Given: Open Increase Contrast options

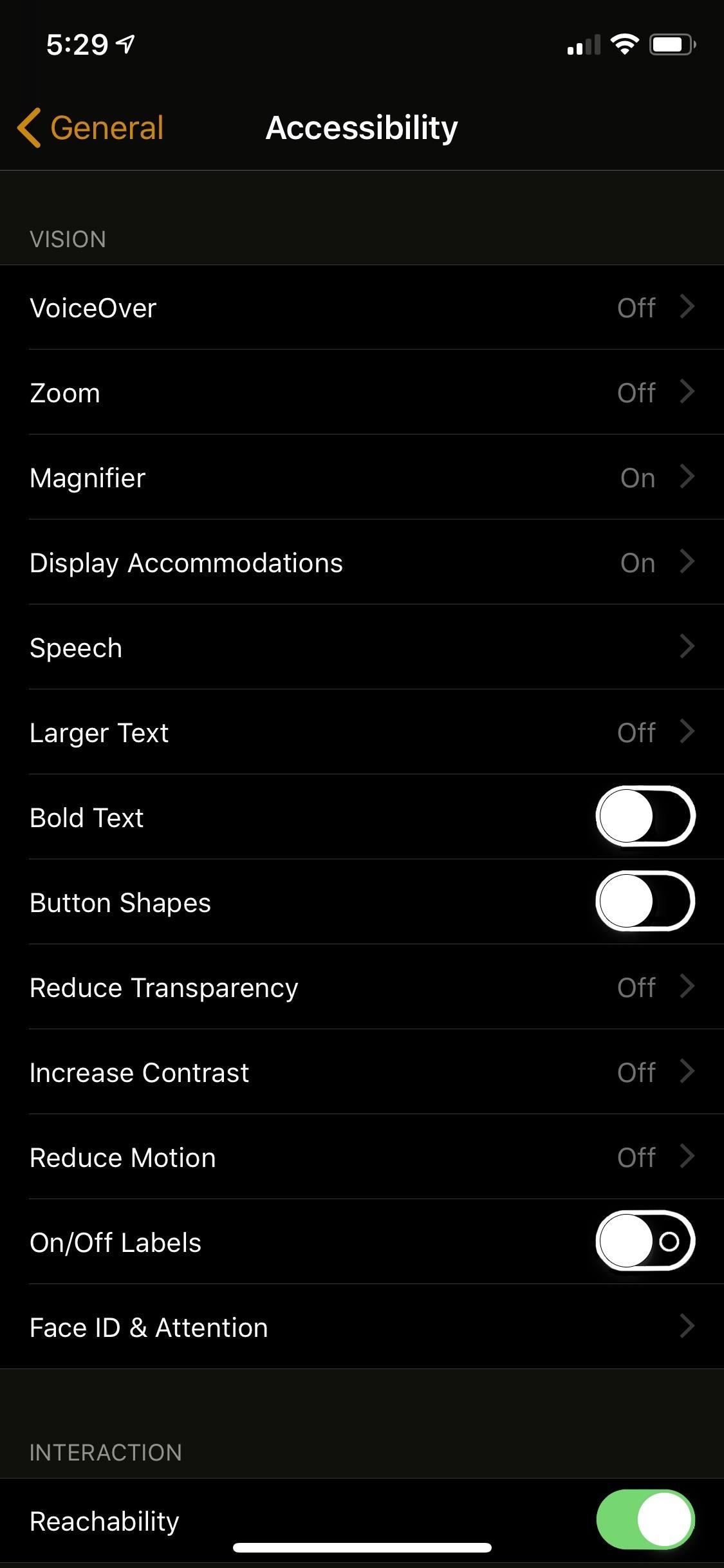Looking at the screenshot, I should point(362,1072).
